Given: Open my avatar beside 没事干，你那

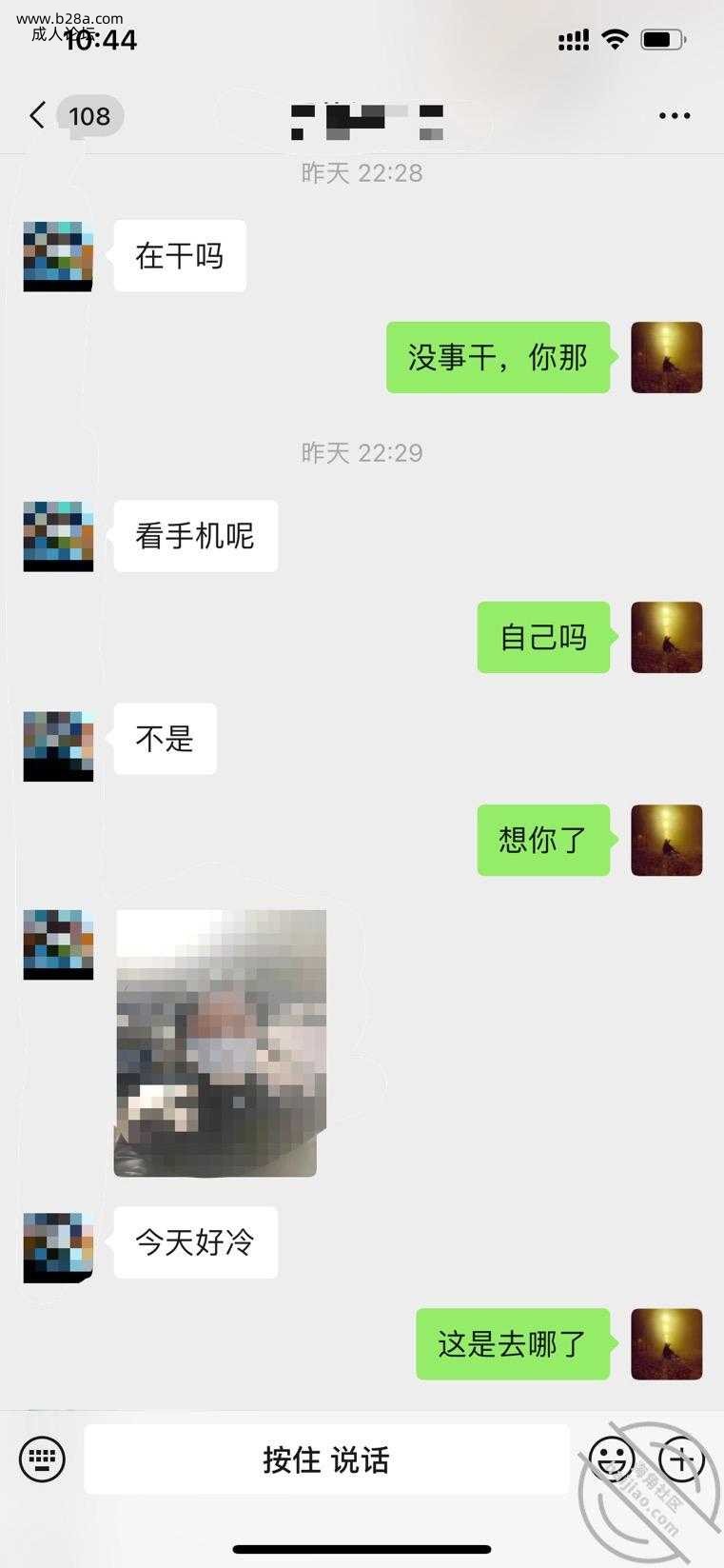Looking at the screenshot, I should click(x=666, y=358).
